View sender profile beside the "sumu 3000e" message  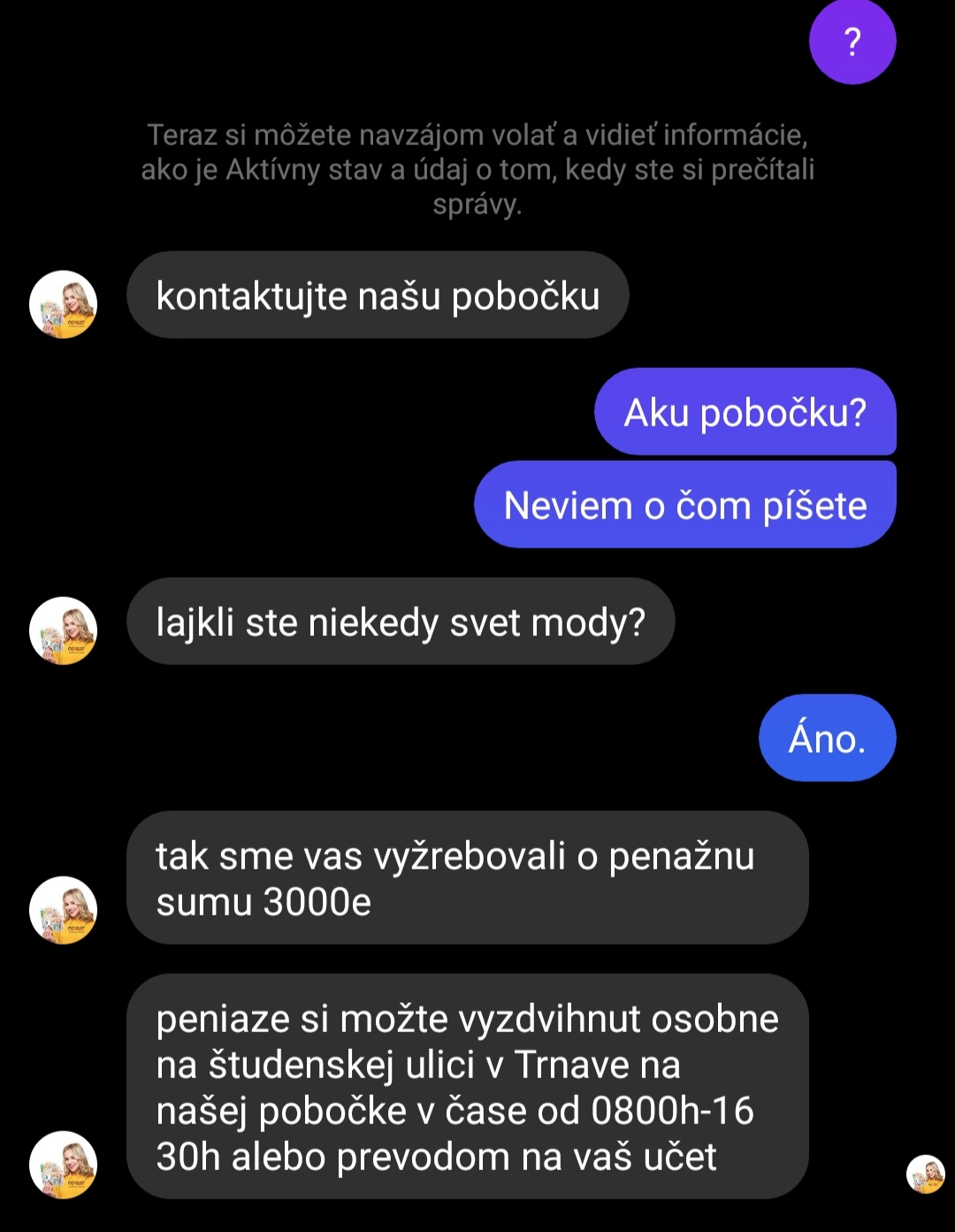click(63, 910)
